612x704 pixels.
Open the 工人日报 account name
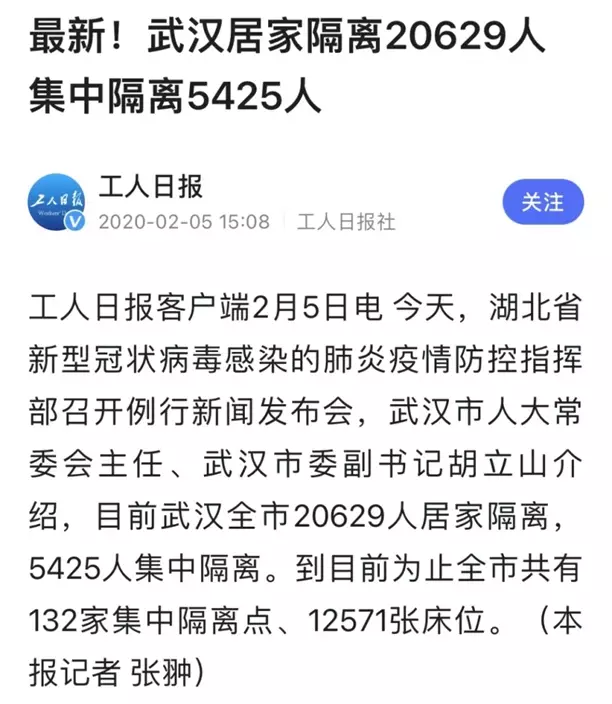(151, 185)
